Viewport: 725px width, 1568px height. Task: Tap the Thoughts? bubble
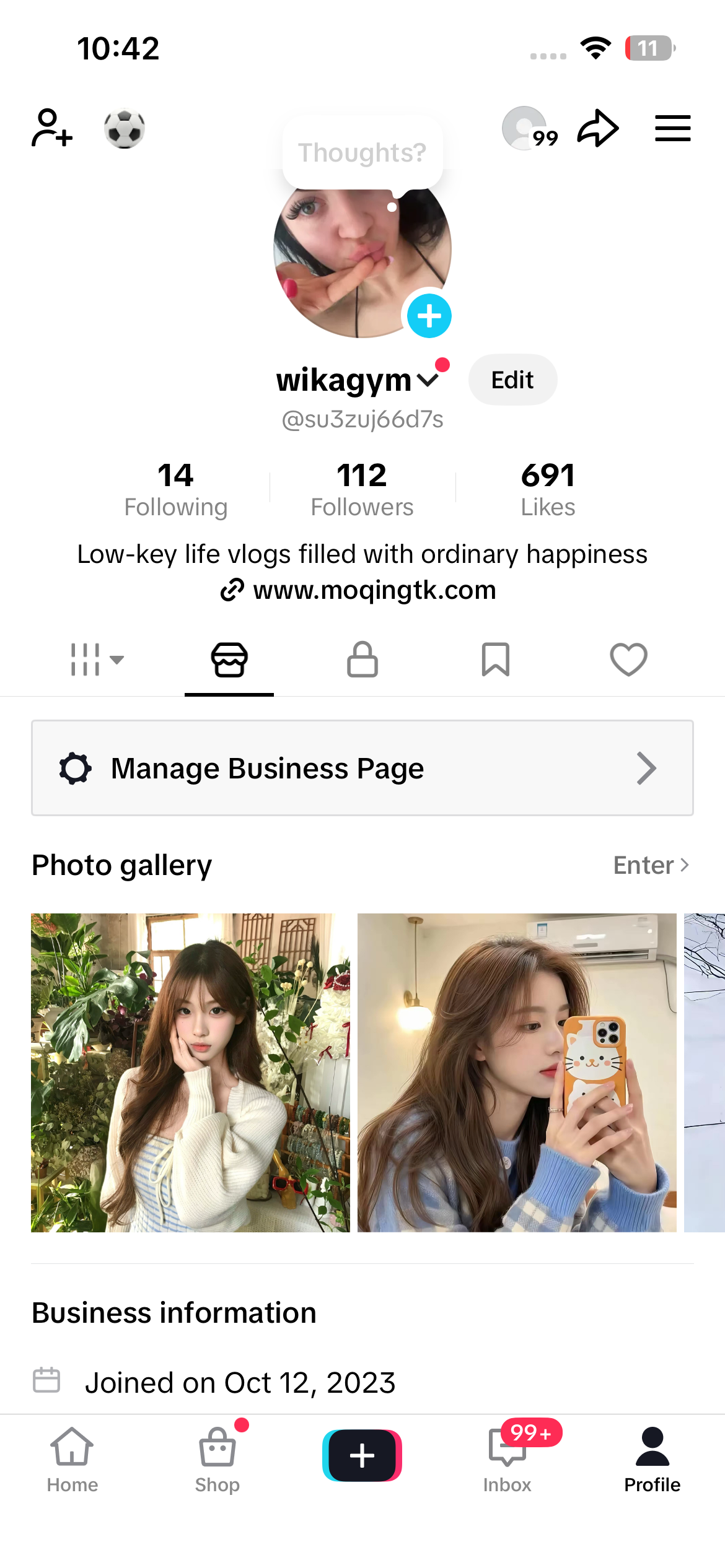[x=362, y=152]
